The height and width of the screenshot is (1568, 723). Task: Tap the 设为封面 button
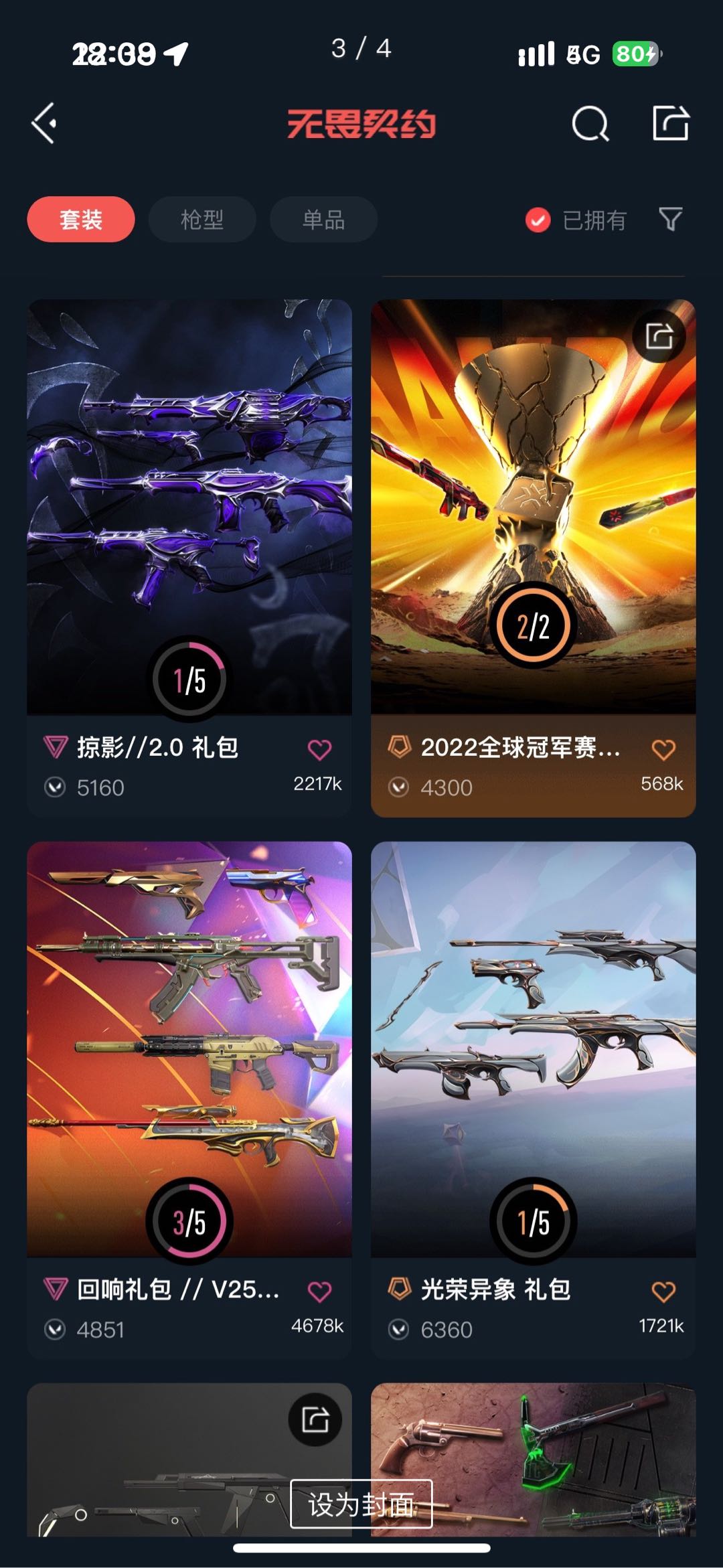[x=361, y=1504]
